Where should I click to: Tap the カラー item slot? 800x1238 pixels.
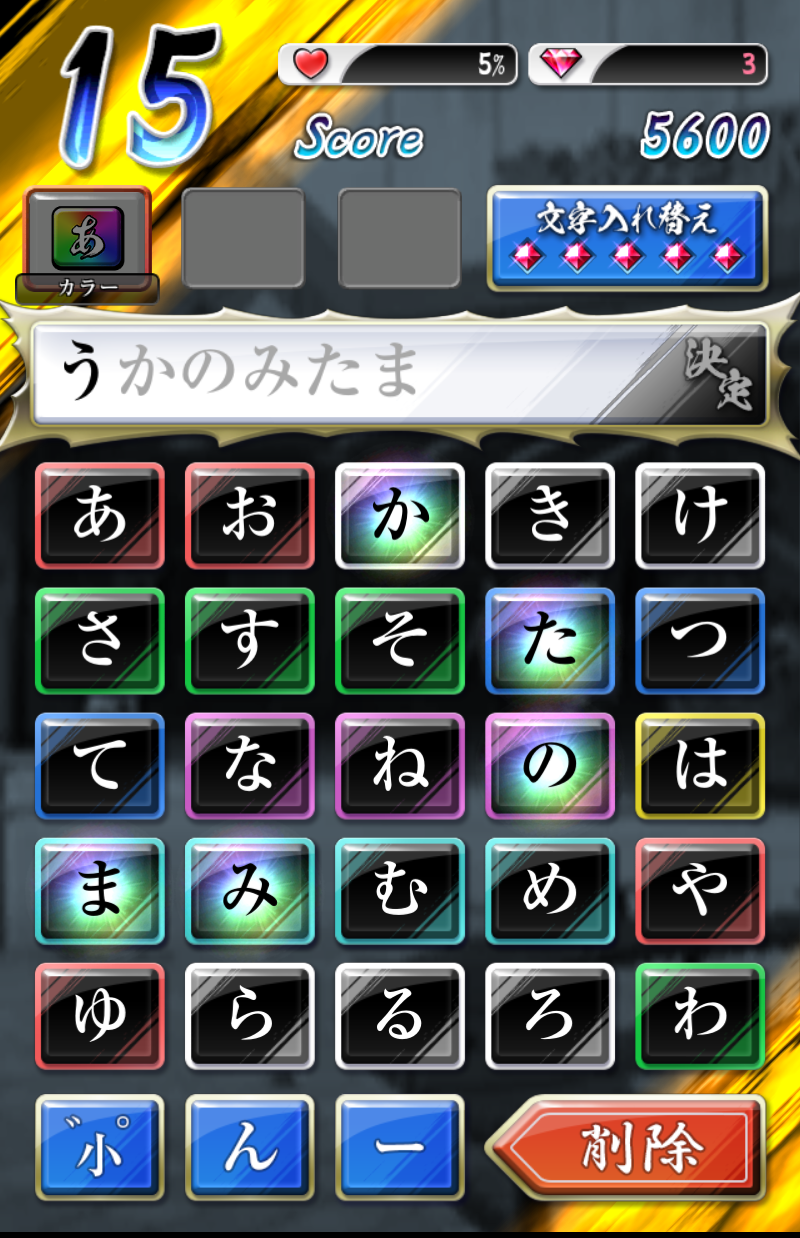tap(87, 242)
